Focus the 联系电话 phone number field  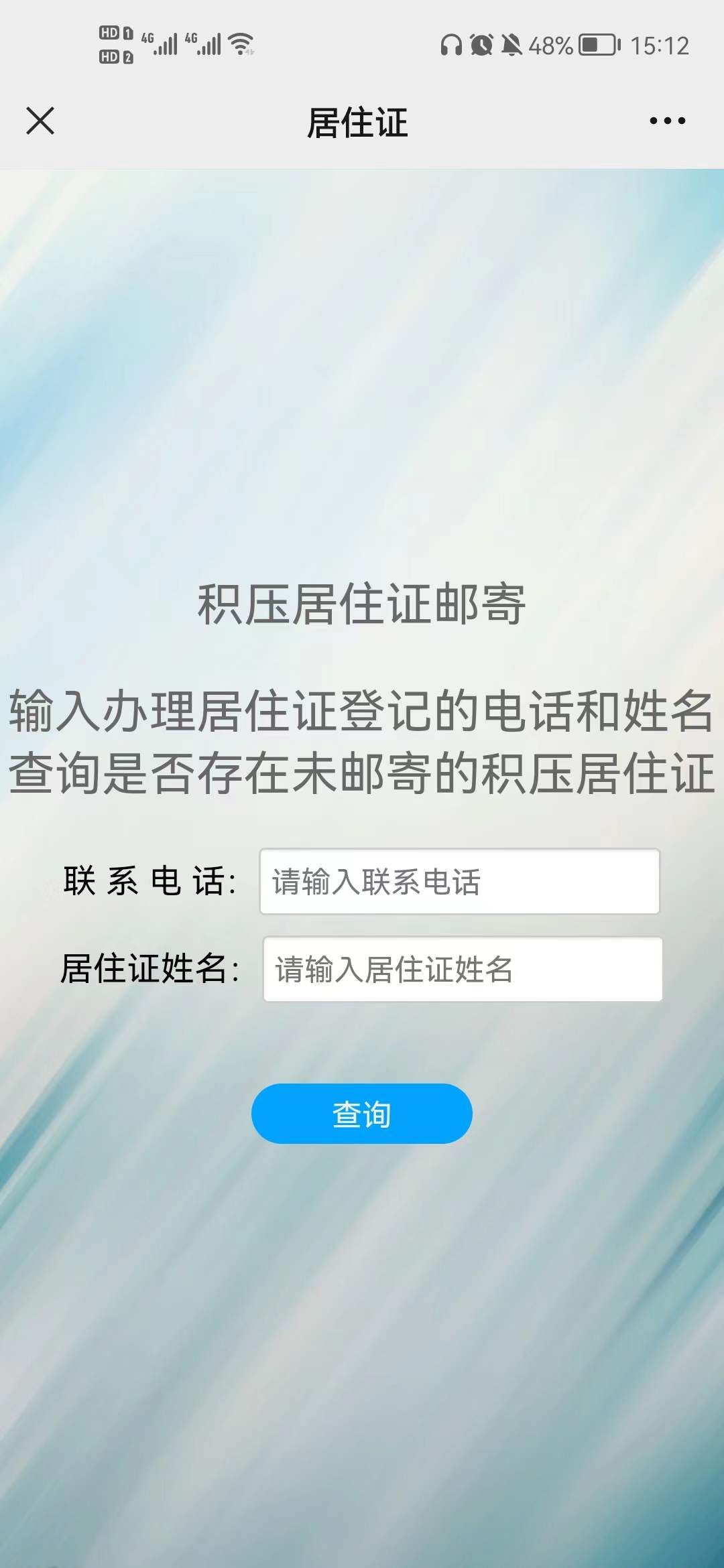pos(459,881)
